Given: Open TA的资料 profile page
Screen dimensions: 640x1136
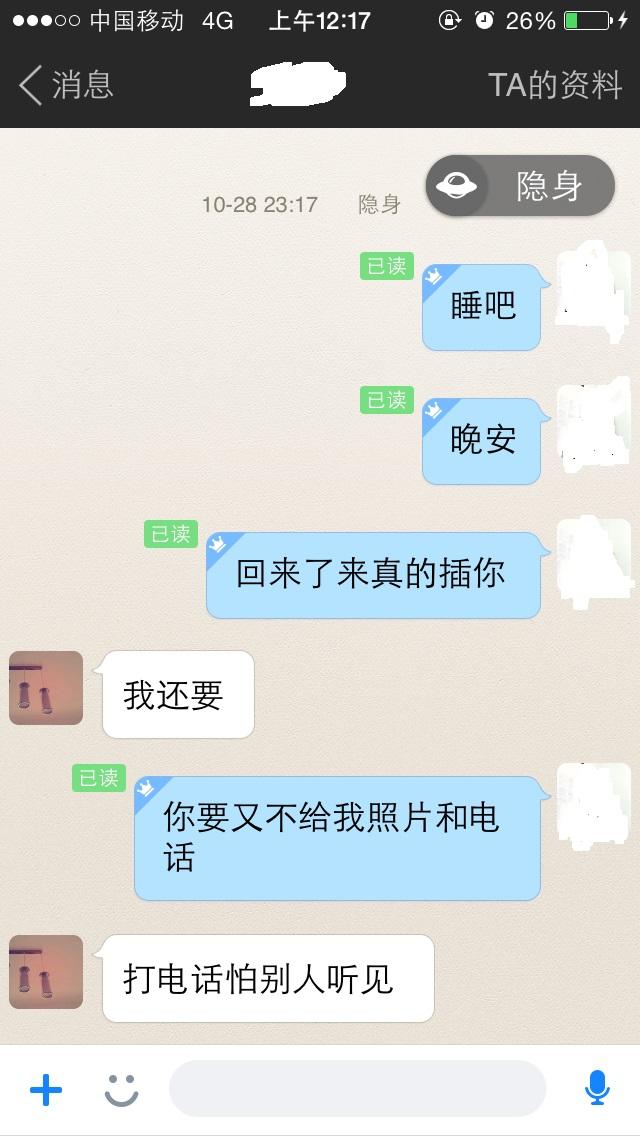Looking at the screenshot, I should [554, 85].
